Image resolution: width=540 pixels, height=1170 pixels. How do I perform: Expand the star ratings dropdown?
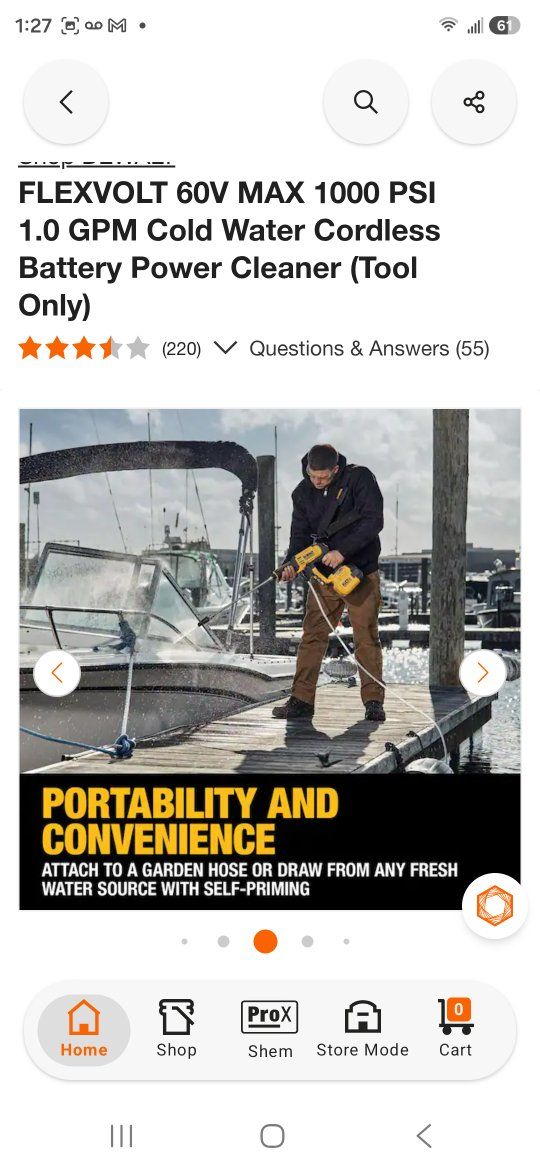(225, 348)
